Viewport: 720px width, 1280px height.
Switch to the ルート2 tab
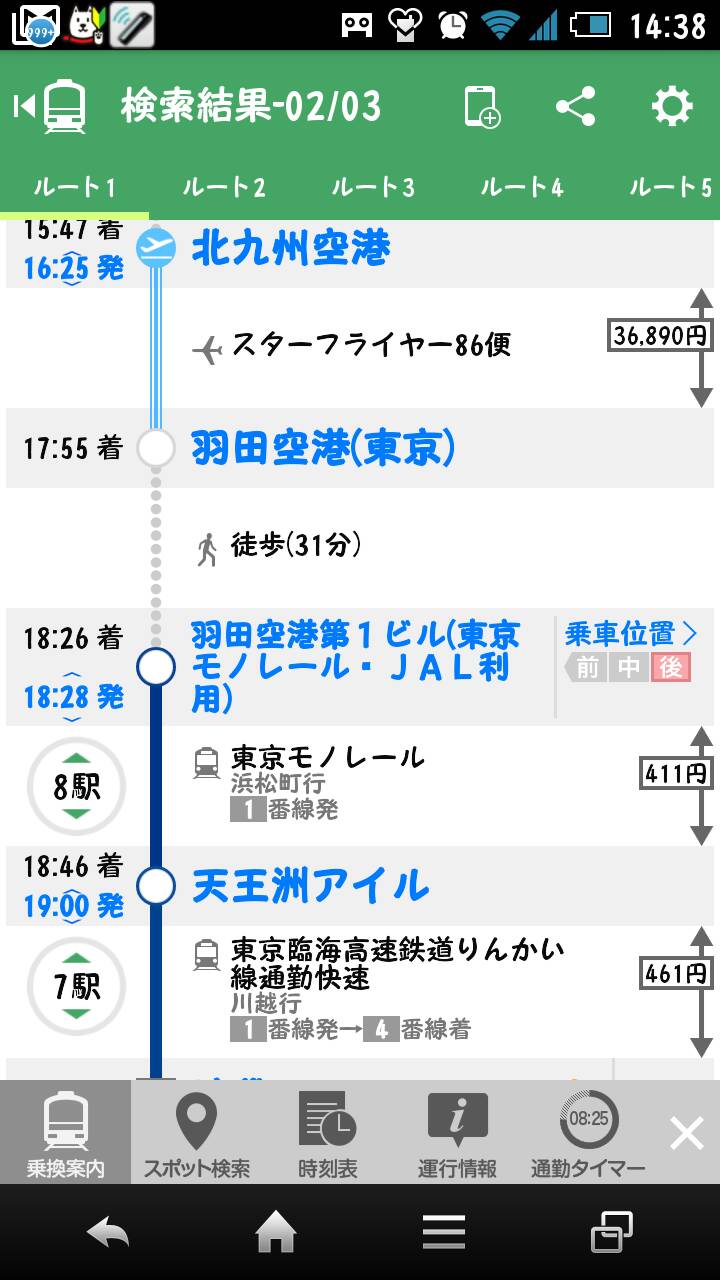[x=223, y=187]
